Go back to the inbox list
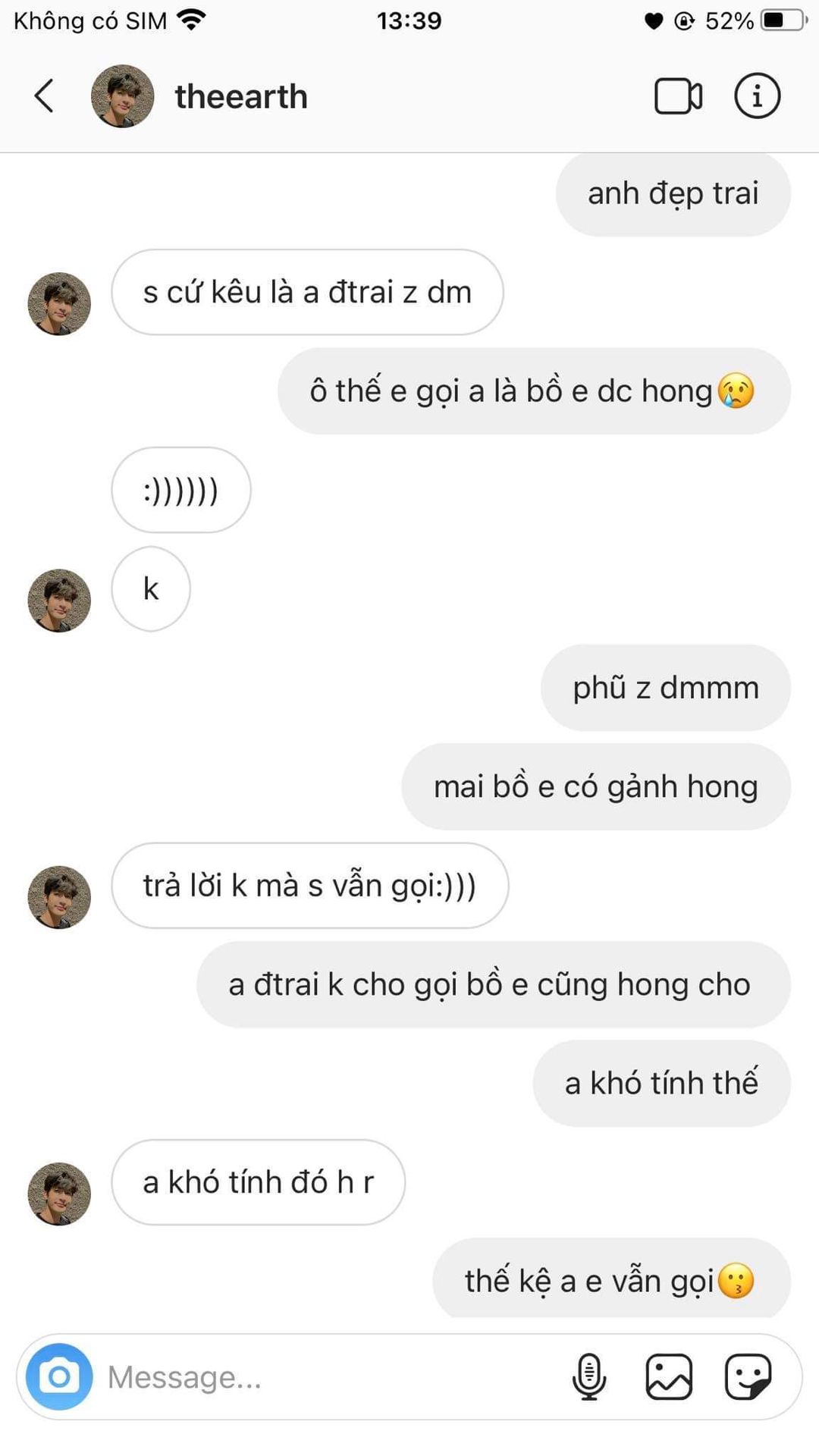Image resolution: width=819 pixels, height=1456 pixels. pos(44,96)
